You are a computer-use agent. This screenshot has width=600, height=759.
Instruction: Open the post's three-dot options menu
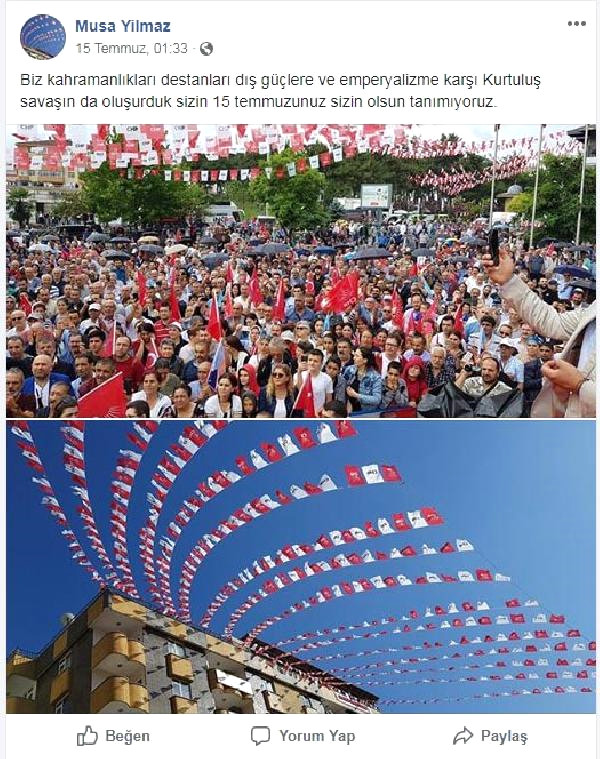coord(576,24)
